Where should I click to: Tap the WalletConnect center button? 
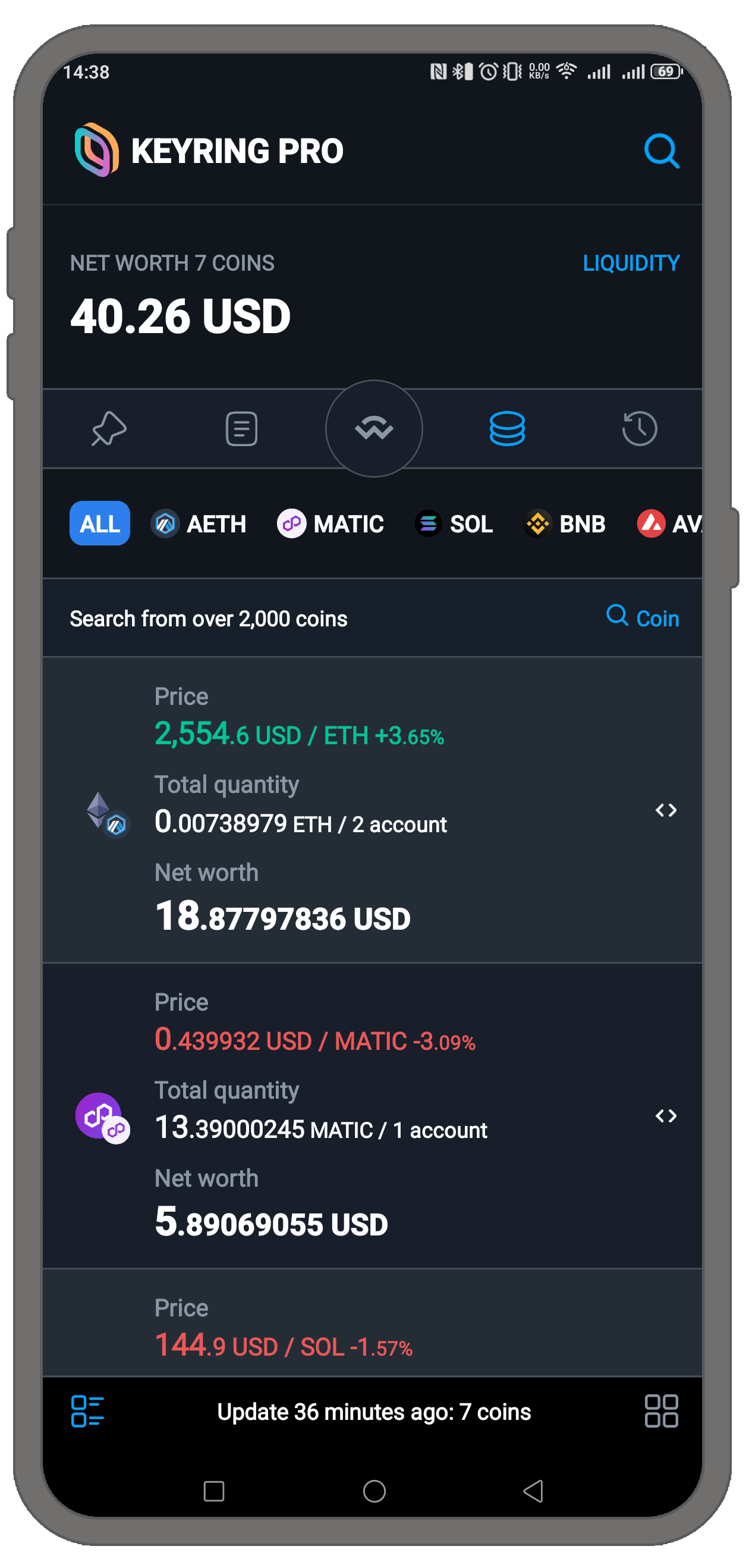pyautogui.click(x=373, y=428)
